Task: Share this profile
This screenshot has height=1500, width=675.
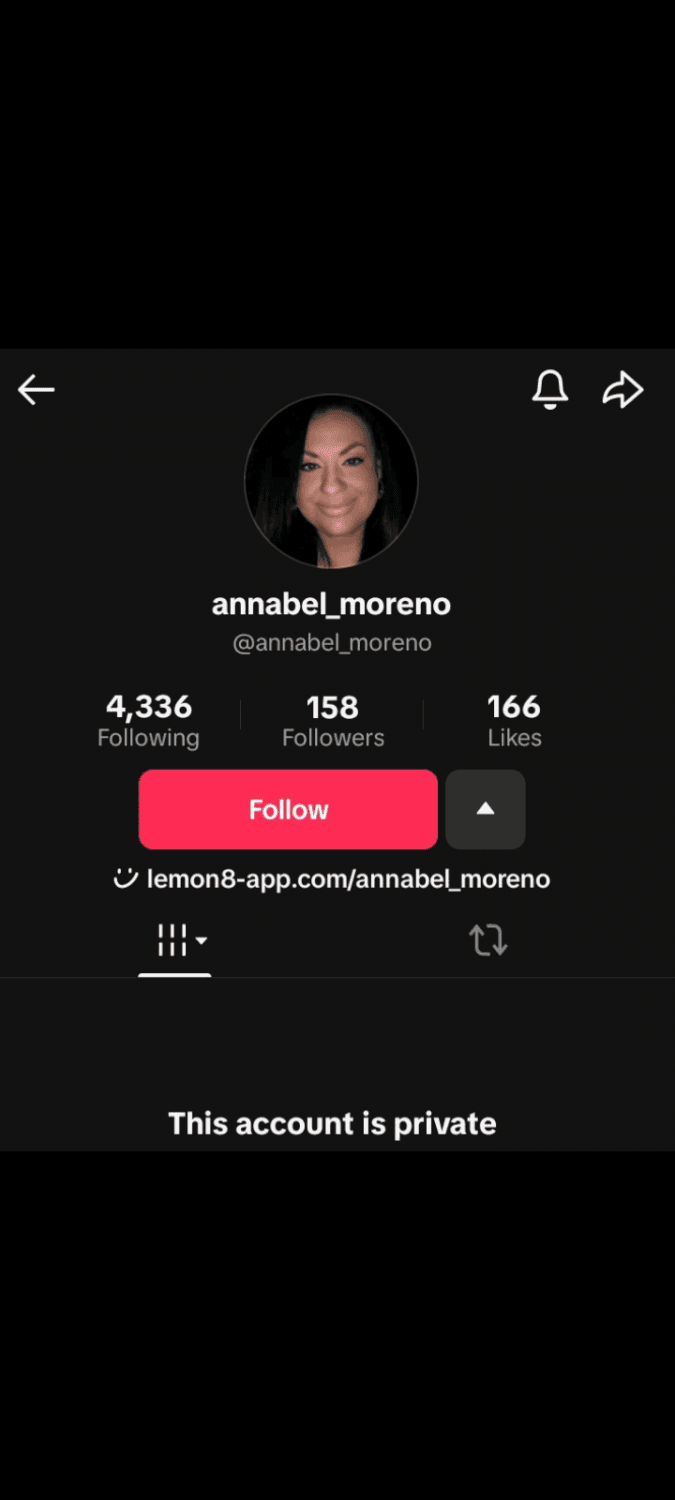Action: 622,390
